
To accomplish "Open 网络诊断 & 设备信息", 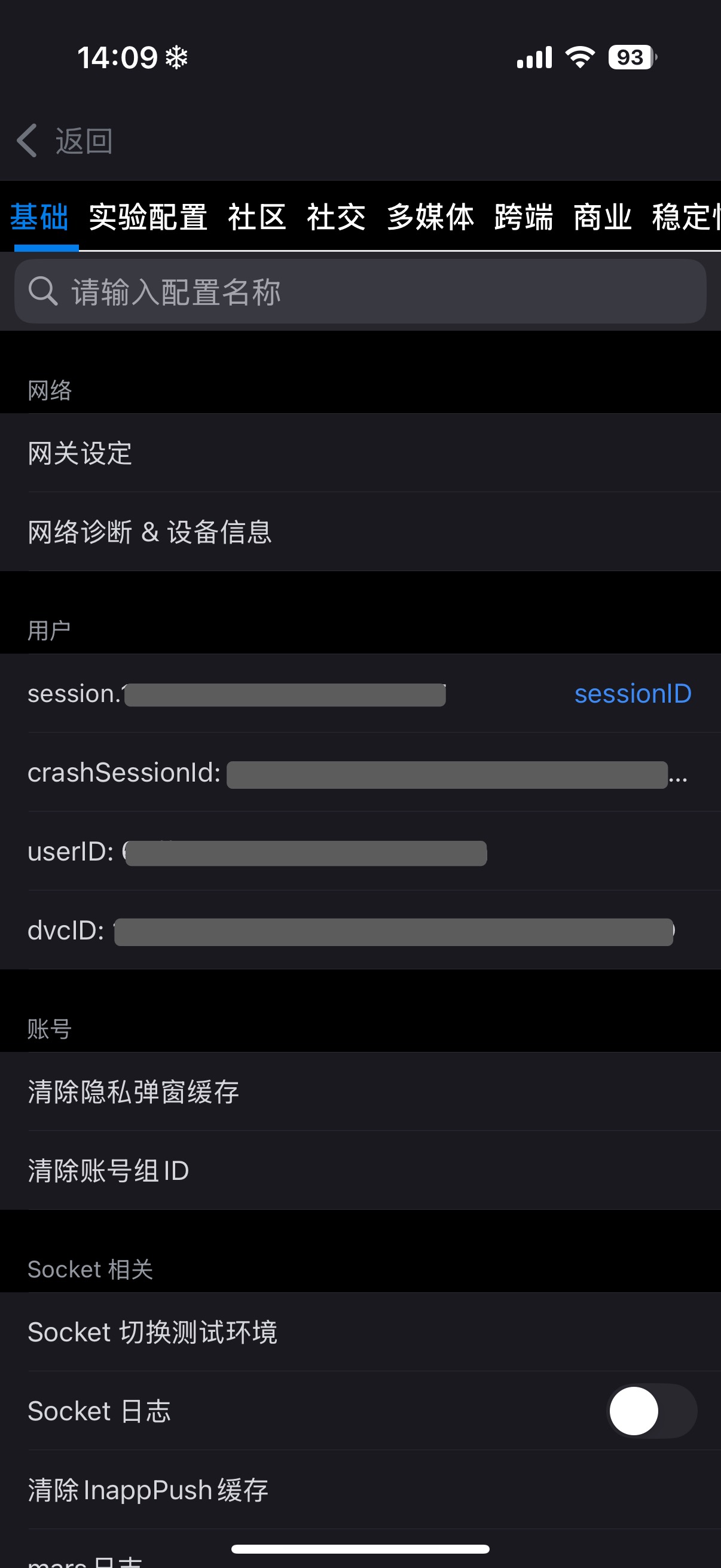I will [360, 532].
